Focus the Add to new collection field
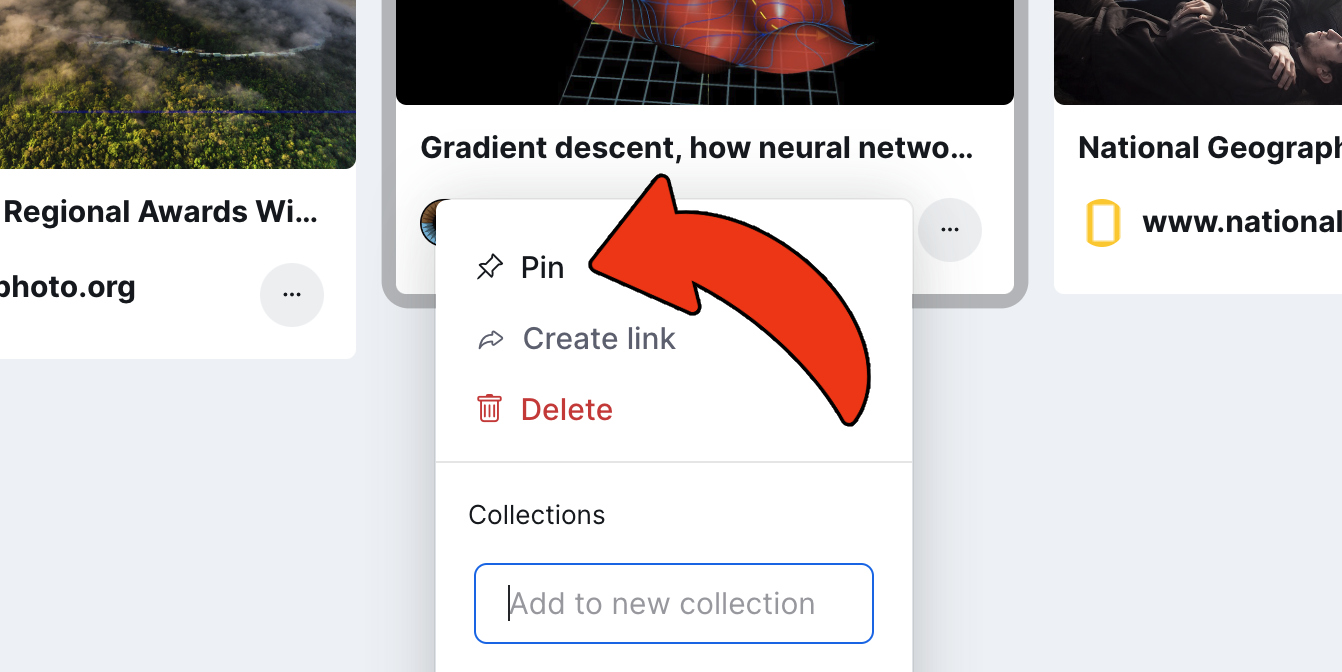 673,604
